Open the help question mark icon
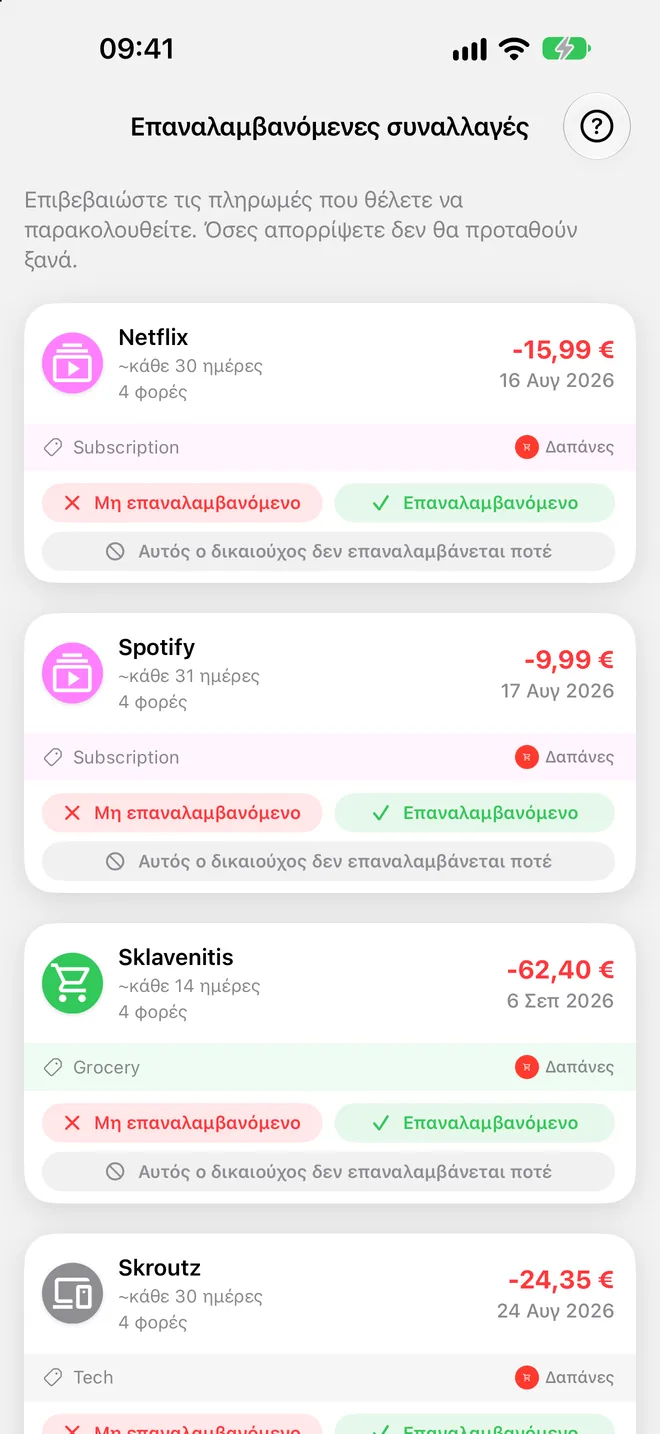 pos(597,127)
